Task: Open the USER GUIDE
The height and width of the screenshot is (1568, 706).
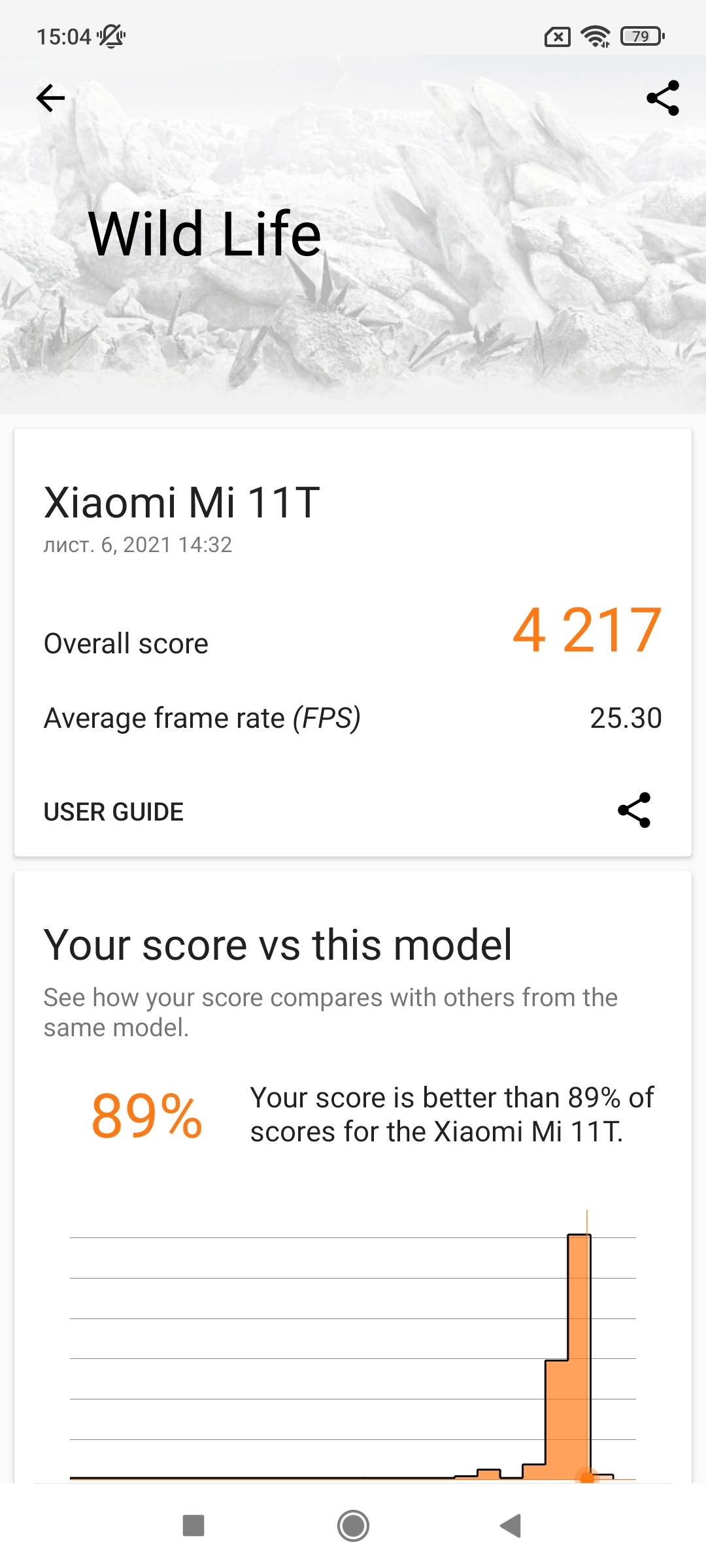Action: pos(114,812)
